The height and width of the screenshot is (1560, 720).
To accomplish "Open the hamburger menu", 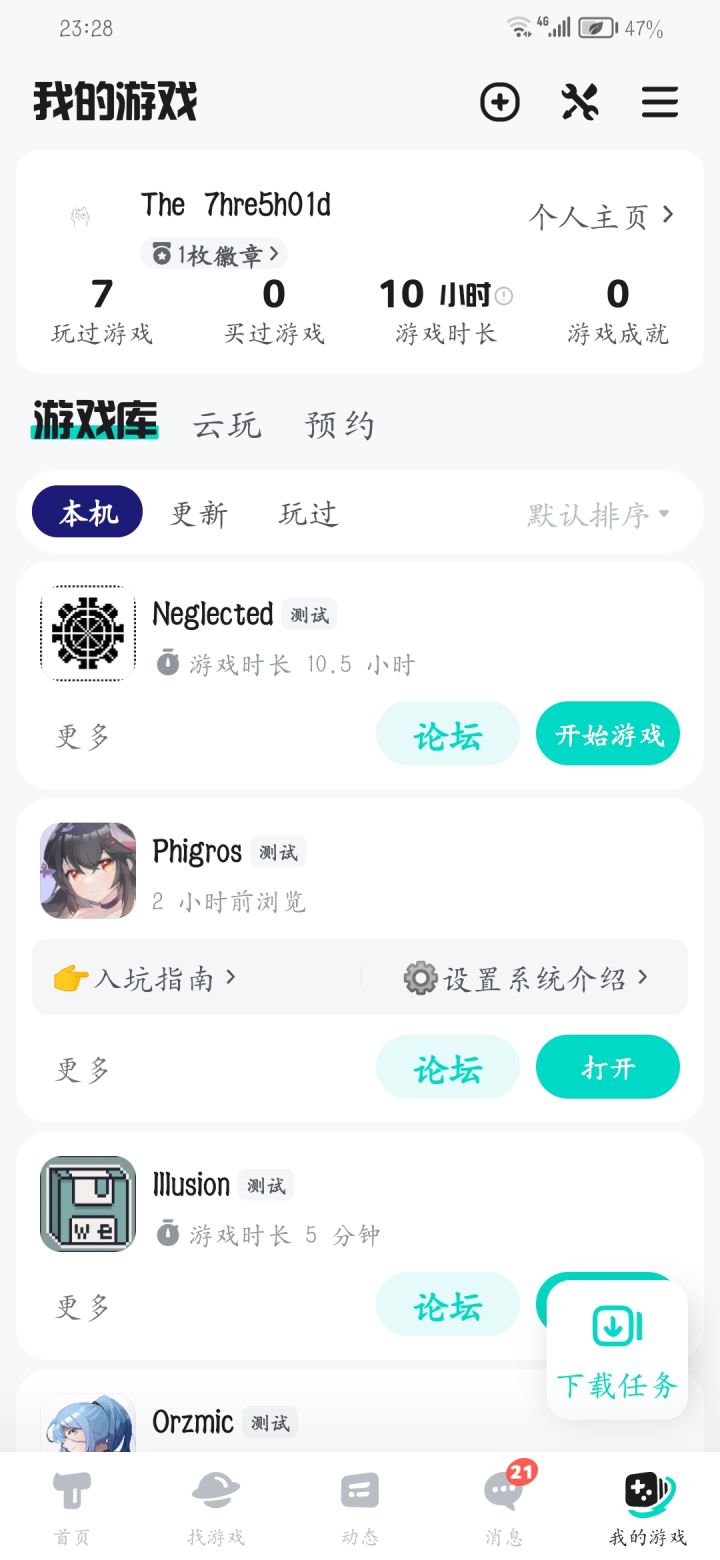I will pyautogui.click(x=660, y=102).
